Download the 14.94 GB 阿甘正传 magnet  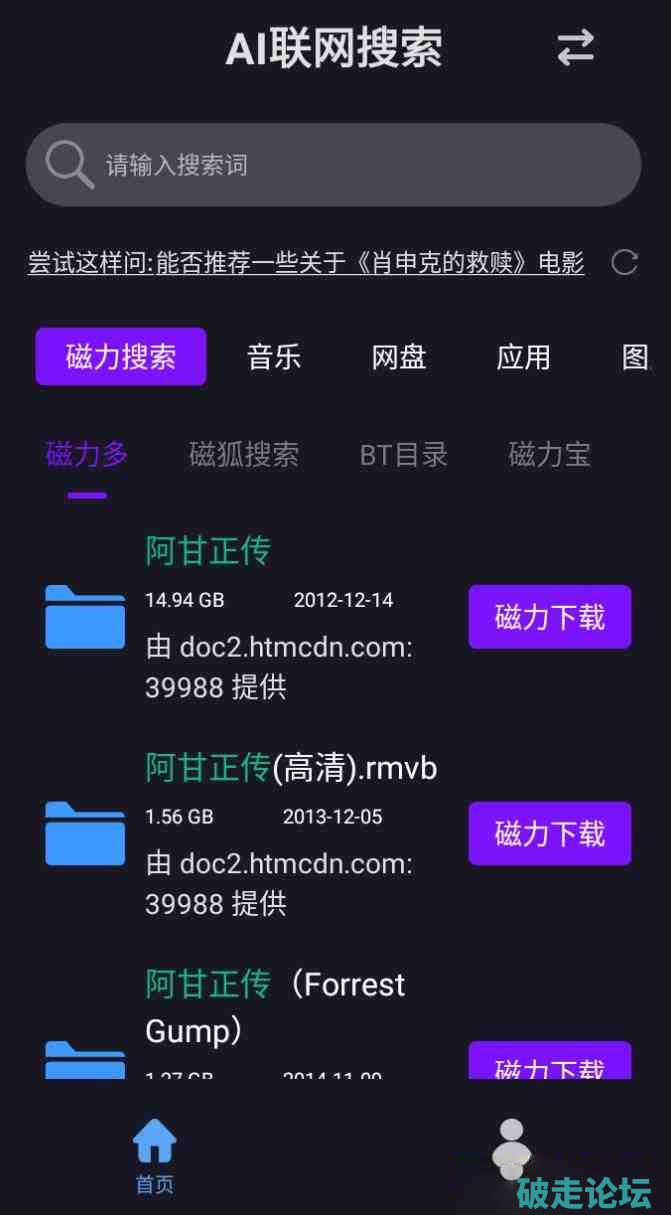[x=549, y=617]
